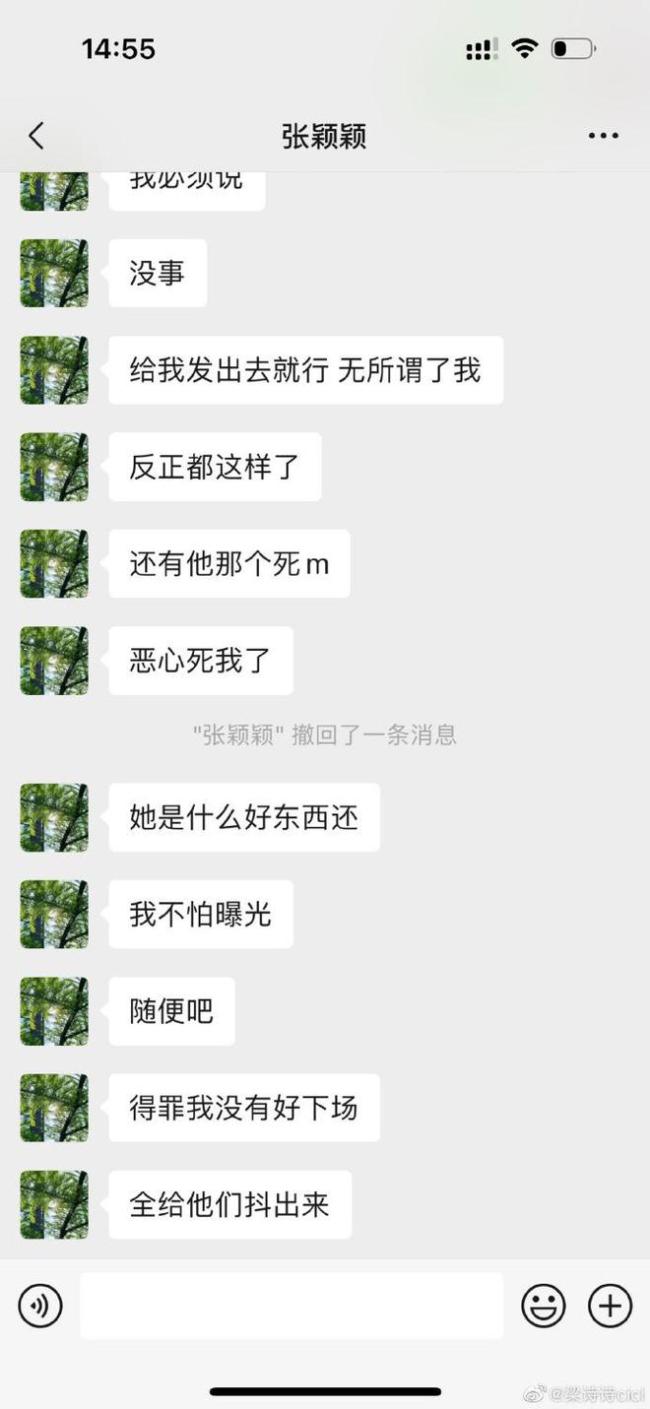
Task: Tap the avatar beside message 随便吧
Action: coord(54,1011)
